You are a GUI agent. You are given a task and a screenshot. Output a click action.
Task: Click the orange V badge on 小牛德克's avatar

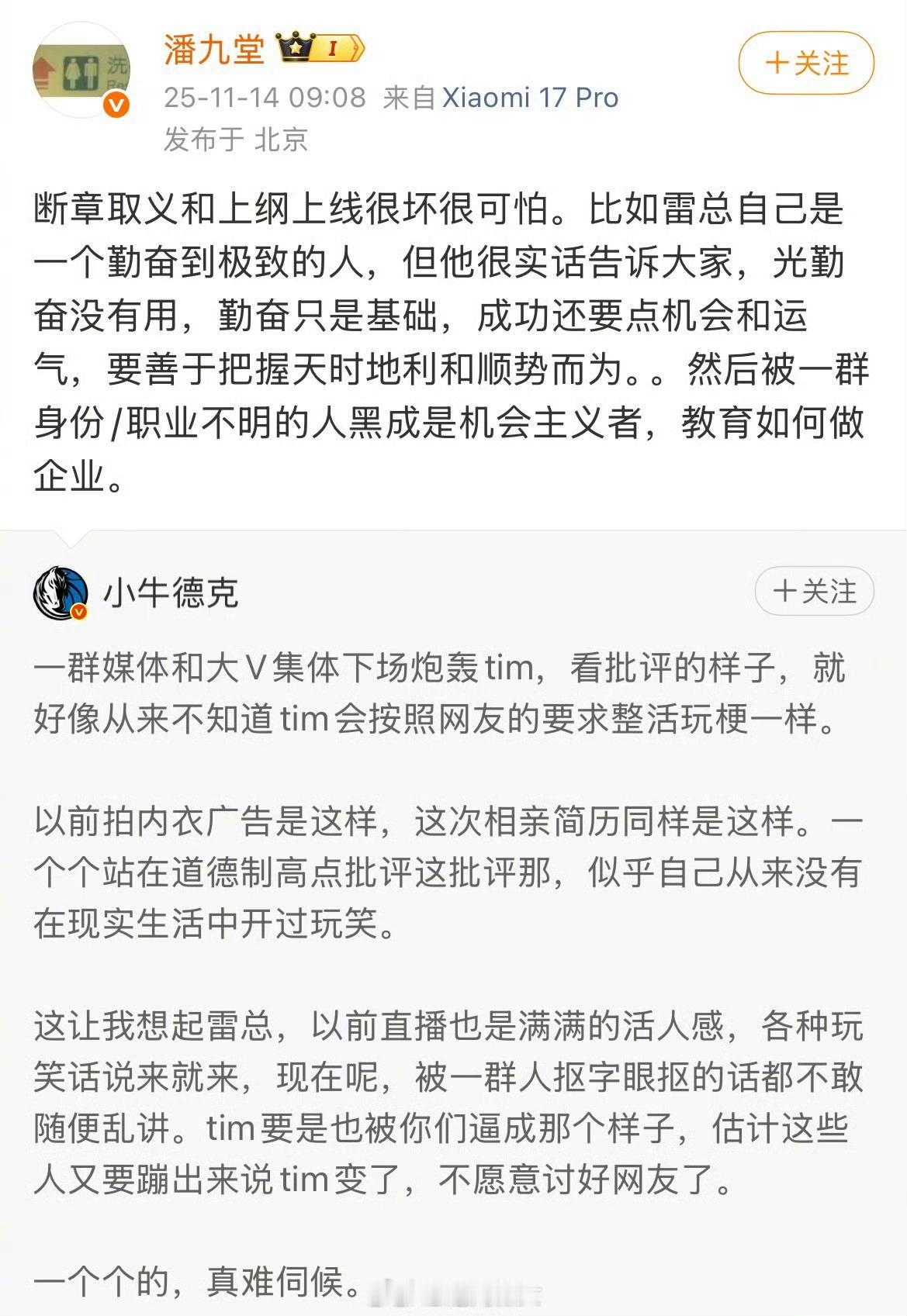[x=78, y=613]
